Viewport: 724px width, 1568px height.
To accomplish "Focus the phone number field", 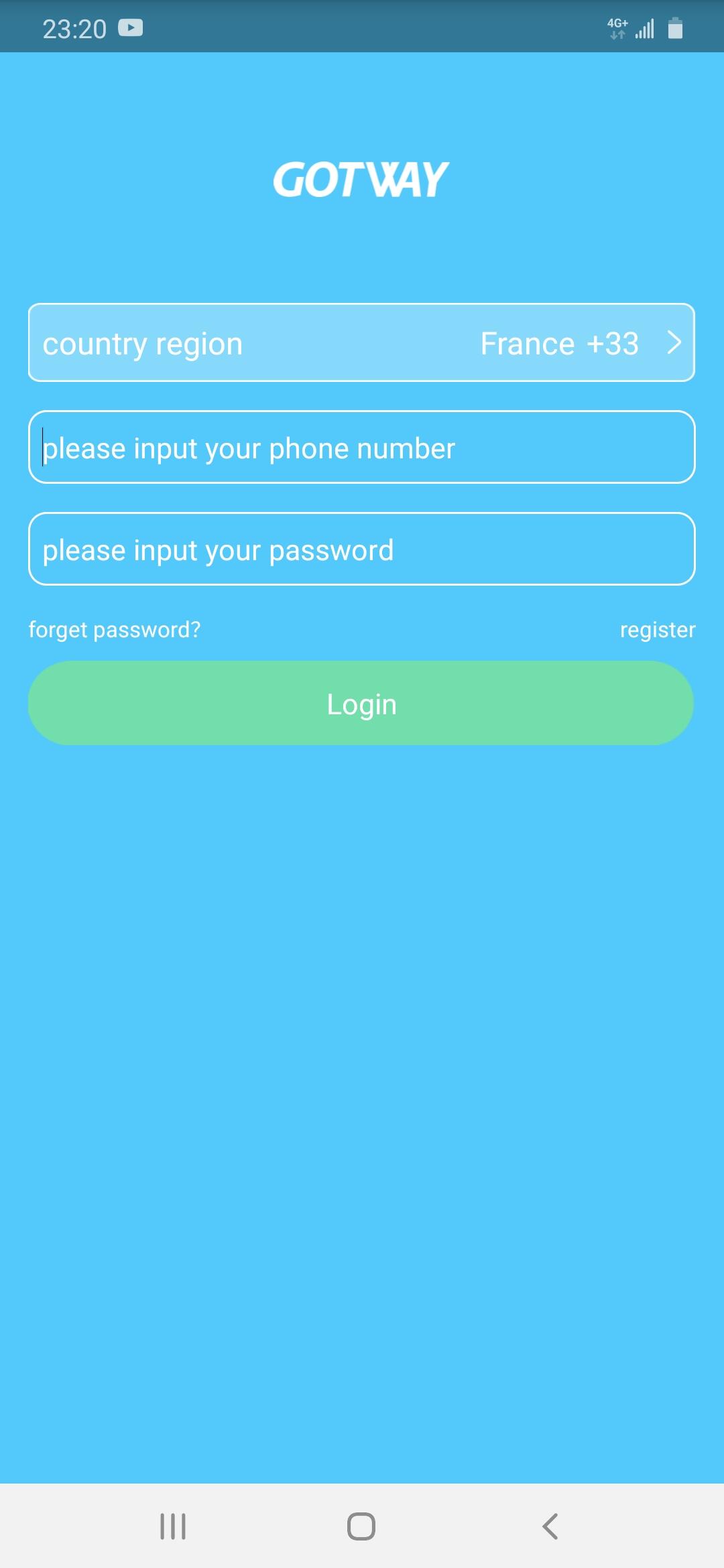I will [x=361, y=447].
